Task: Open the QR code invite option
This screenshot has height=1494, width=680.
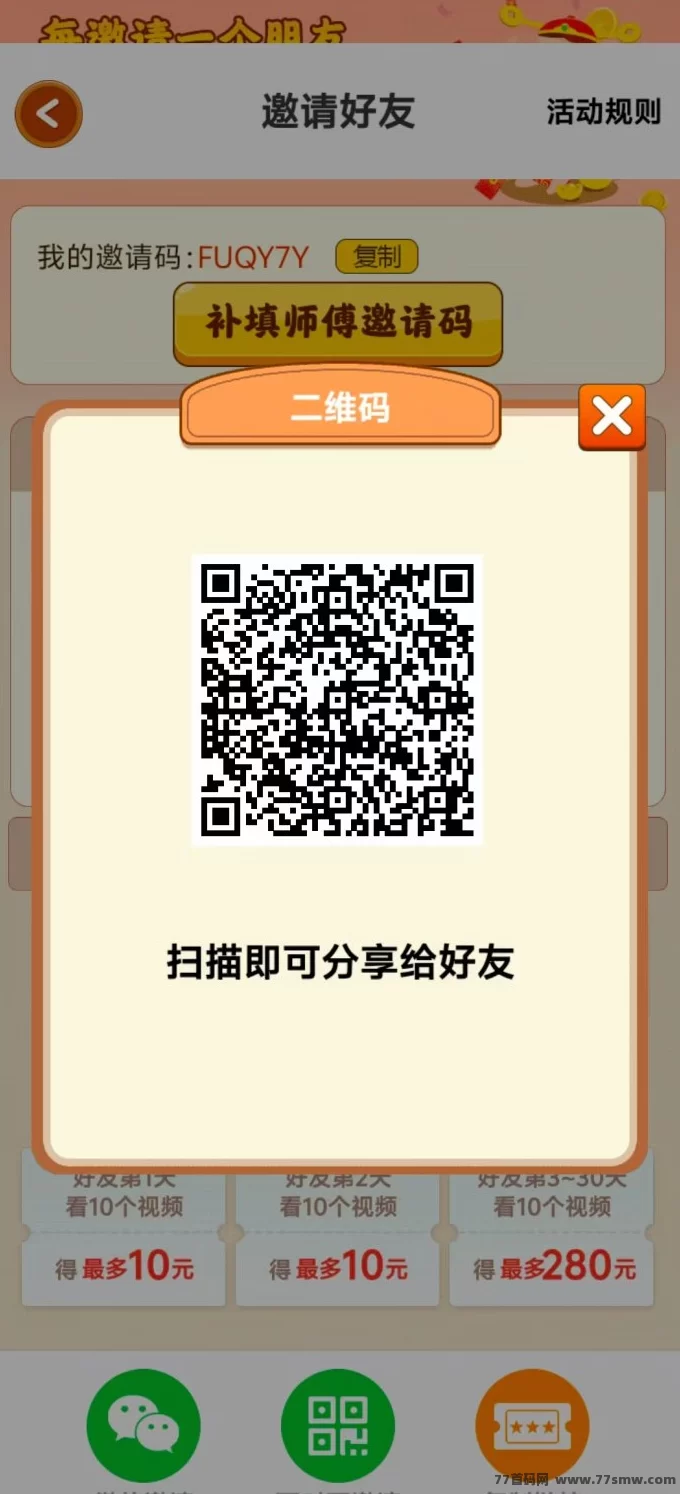Action: click(x=338, y=1425)
